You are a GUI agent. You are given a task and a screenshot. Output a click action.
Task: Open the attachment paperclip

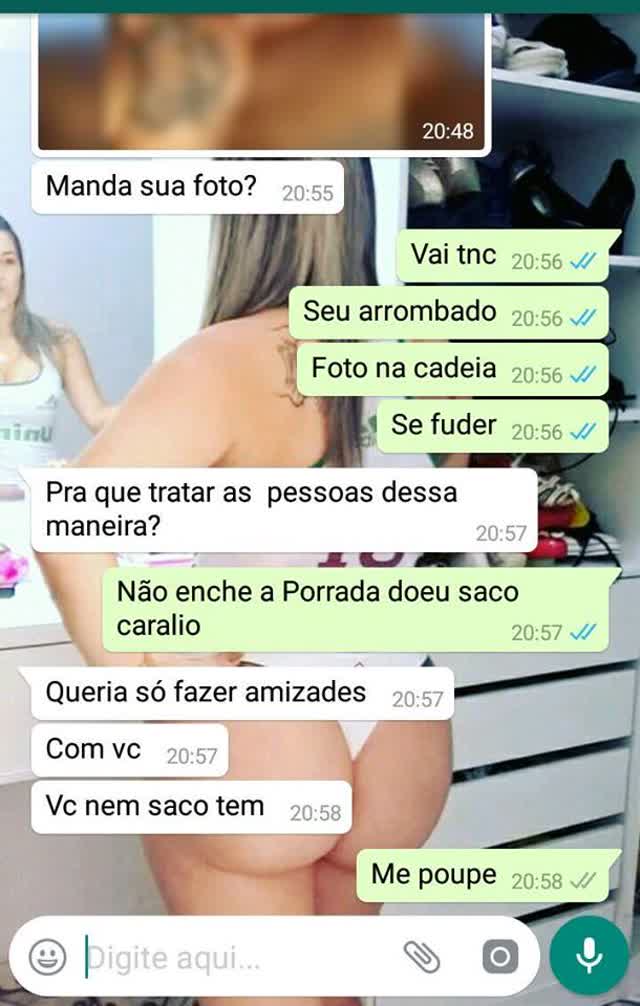click(x=421, y=957)
